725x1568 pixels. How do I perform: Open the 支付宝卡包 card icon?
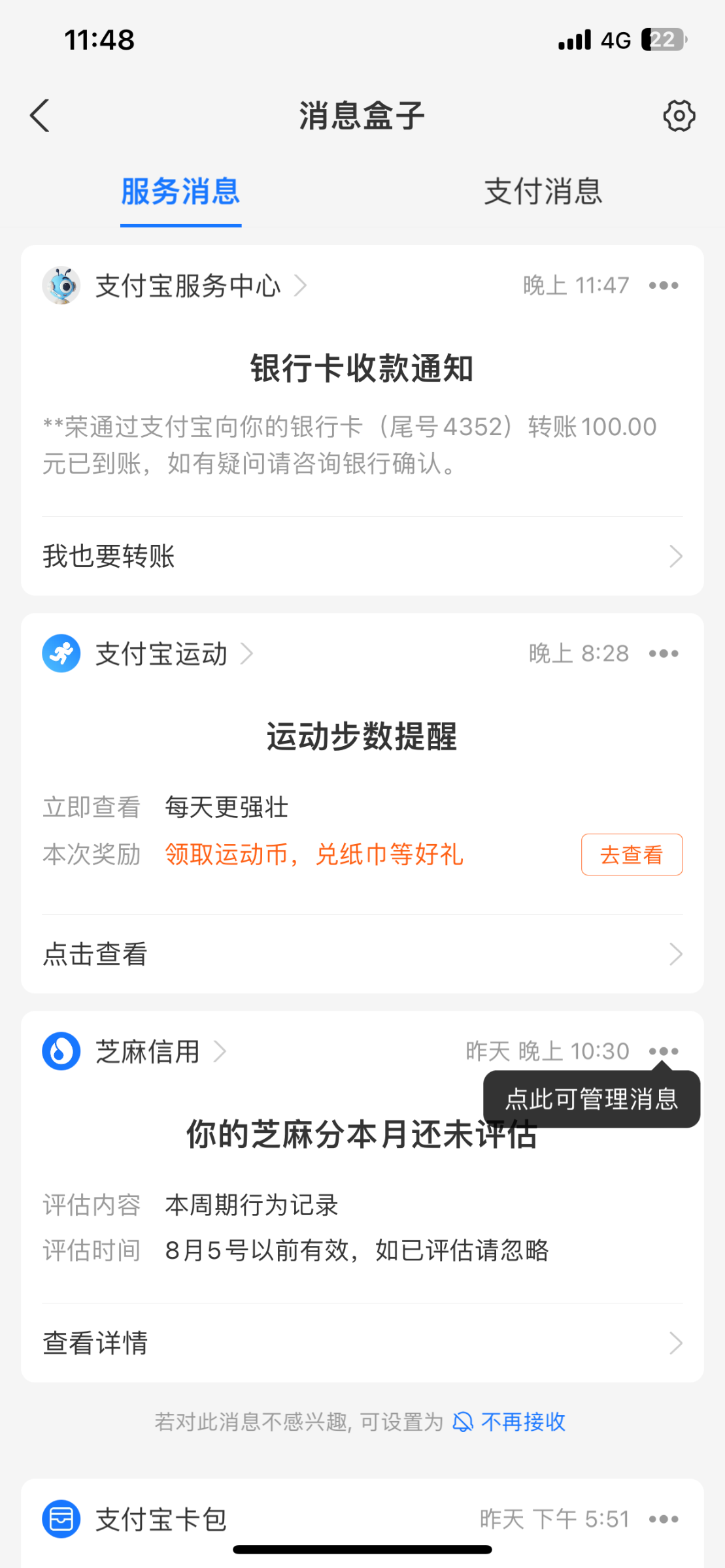click(61, 1519)
